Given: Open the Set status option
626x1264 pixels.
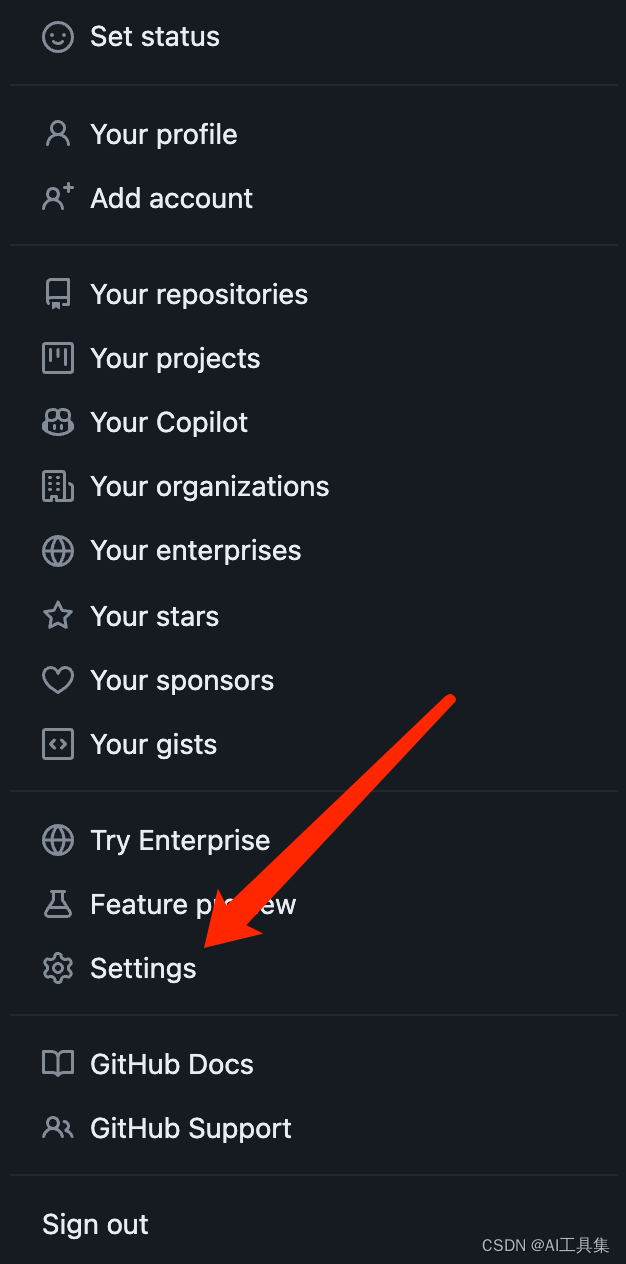Looking at the screenshot, I should tap(313, 37).
